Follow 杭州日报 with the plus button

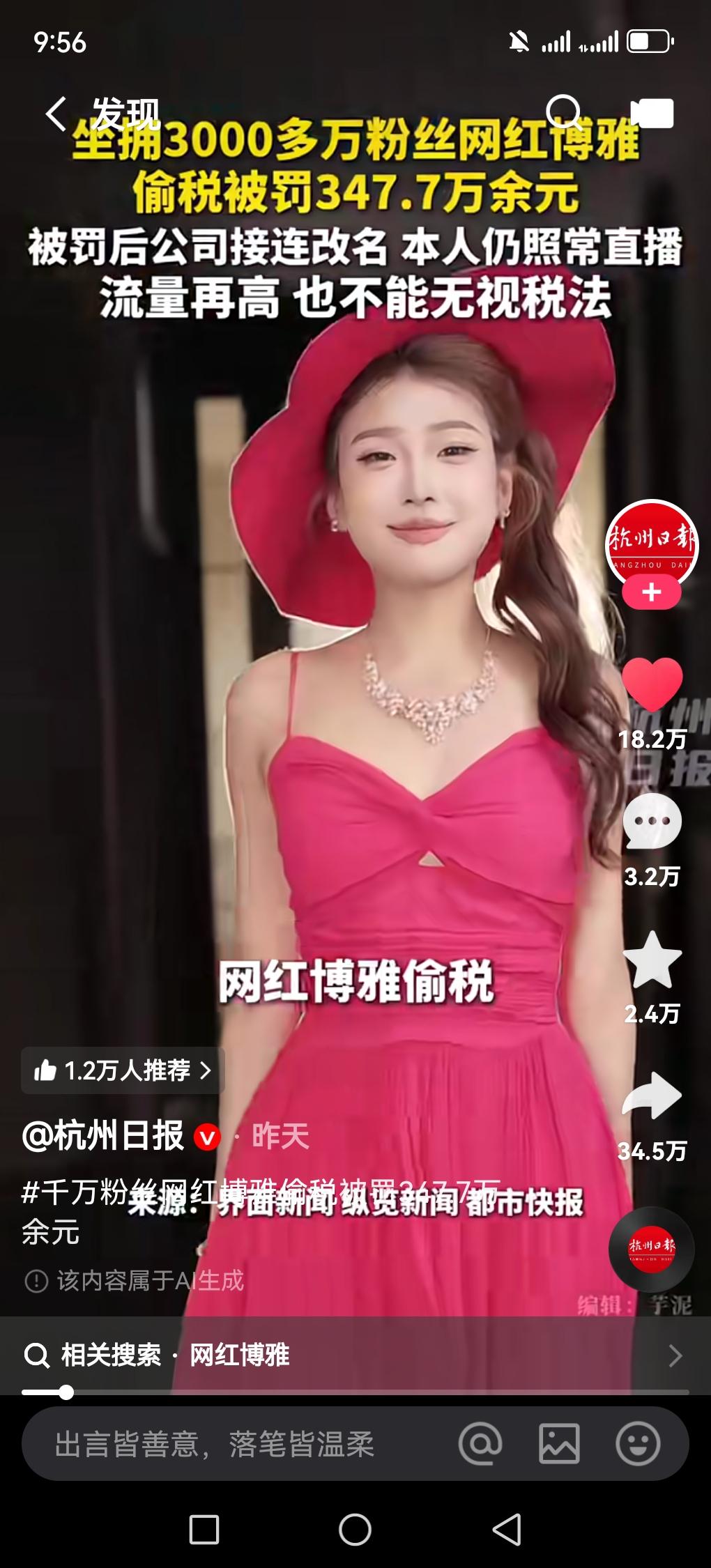coord(651,593)
